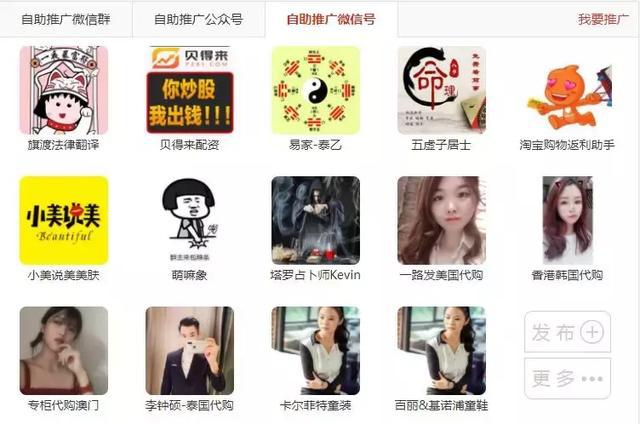Image resolution: width=640 pixels, height=424 pixels.
Task: Open the 专柜代购澳门 tile
Action: [63, 351]
